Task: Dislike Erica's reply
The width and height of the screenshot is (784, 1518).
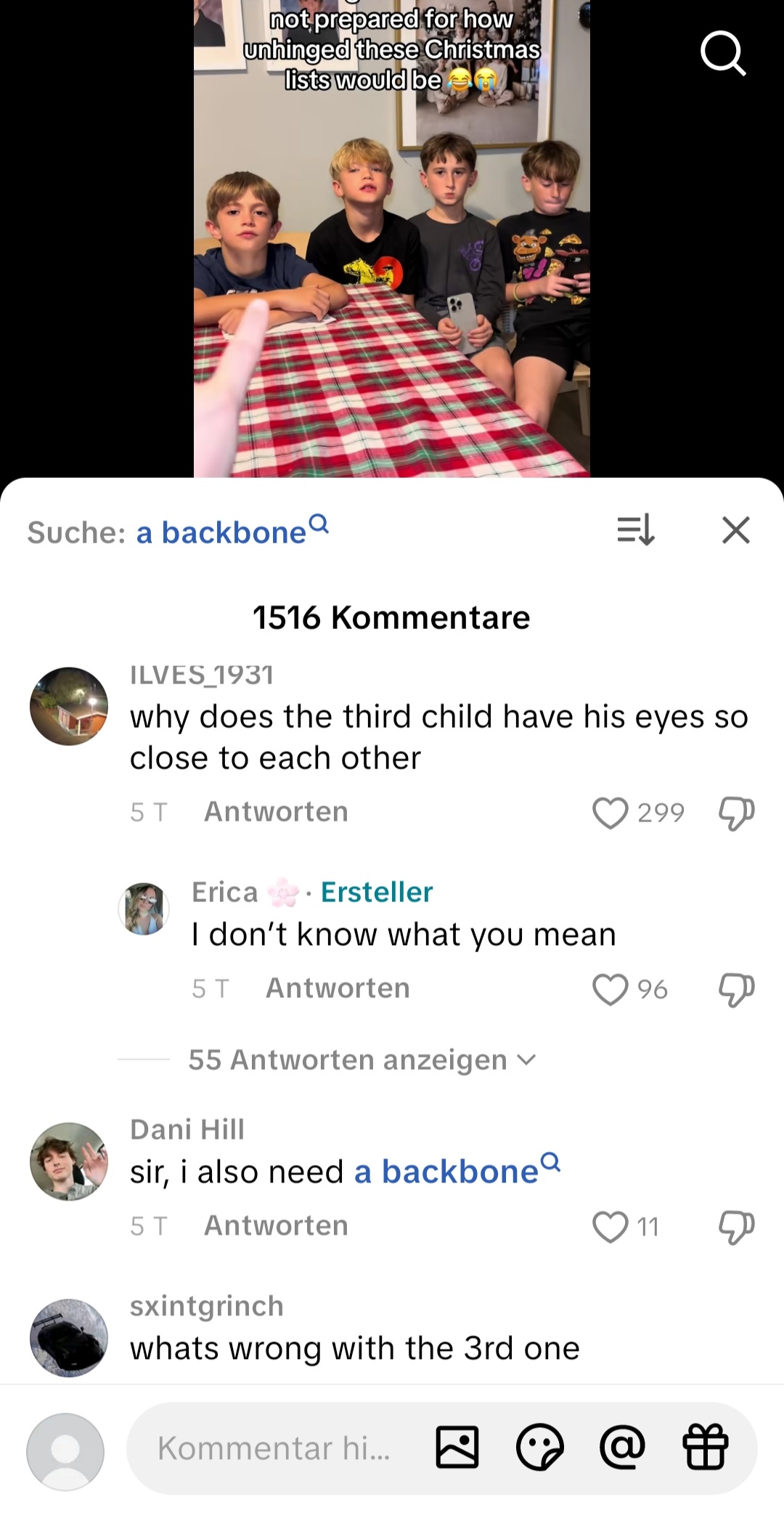Action: pyautogui.click(x=736, y=989)
